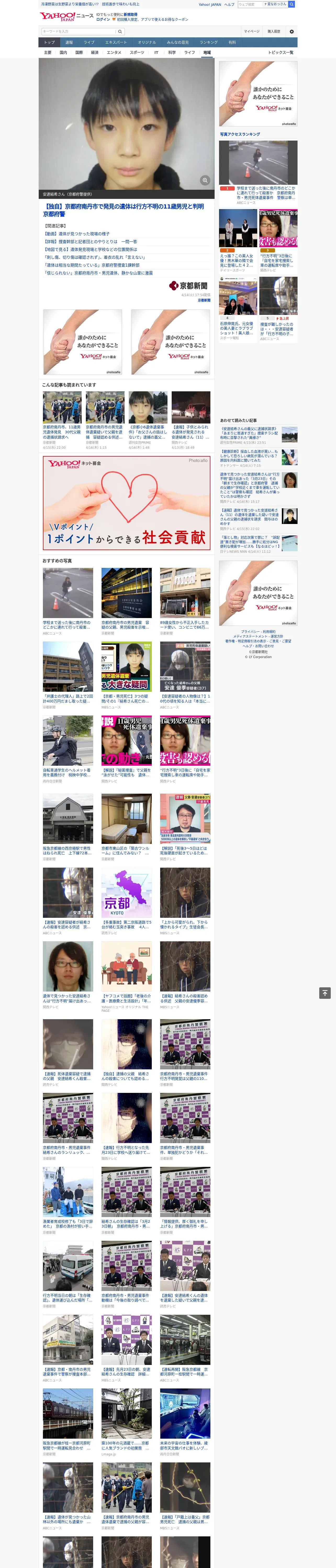Switch to the 速報 tab
This screenshot has width=336, height=1568.
pos(69,43)
